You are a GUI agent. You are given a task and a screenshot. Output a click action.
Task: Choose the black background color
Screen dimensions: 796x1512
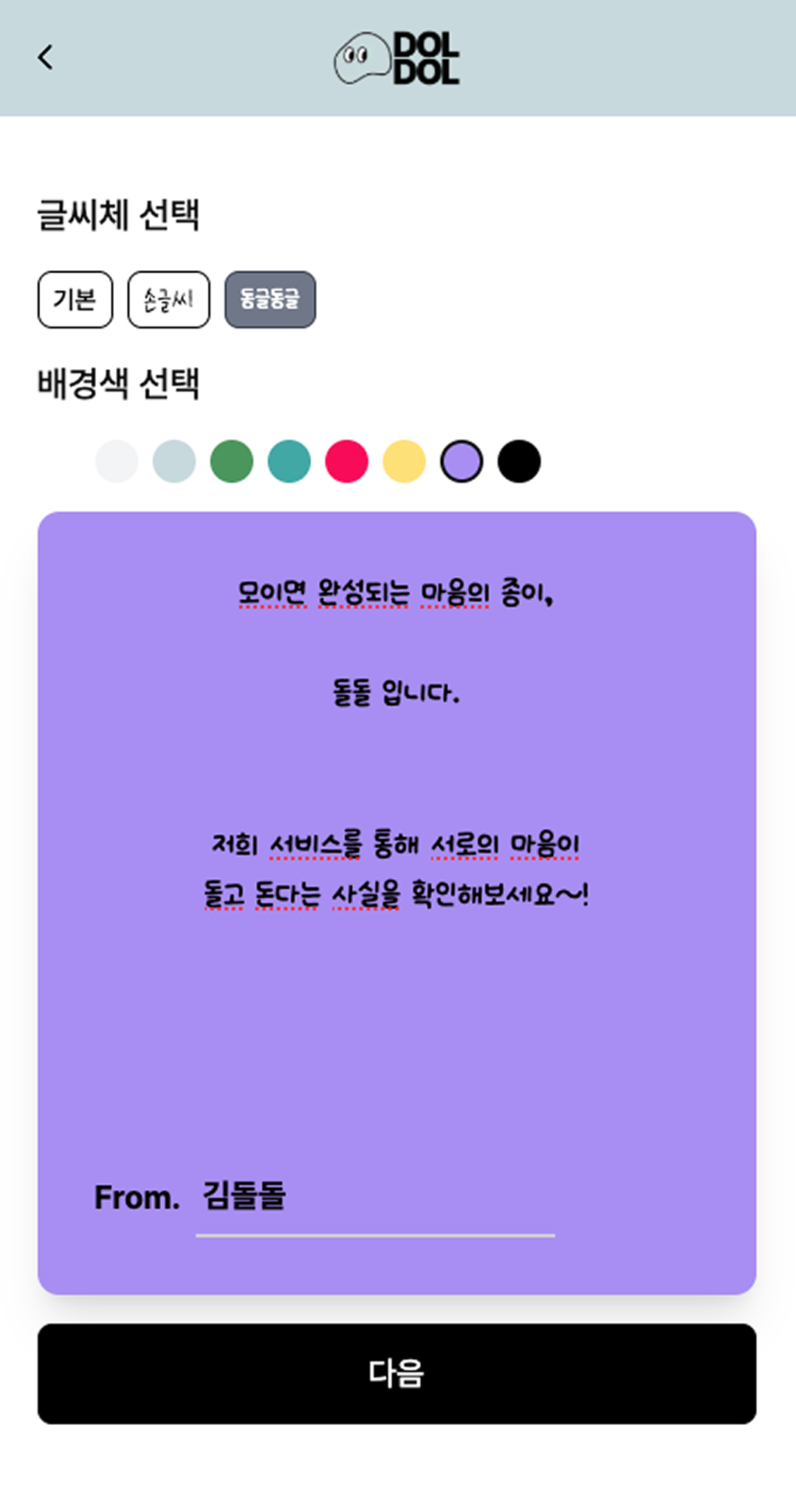(x=520, y=459)
